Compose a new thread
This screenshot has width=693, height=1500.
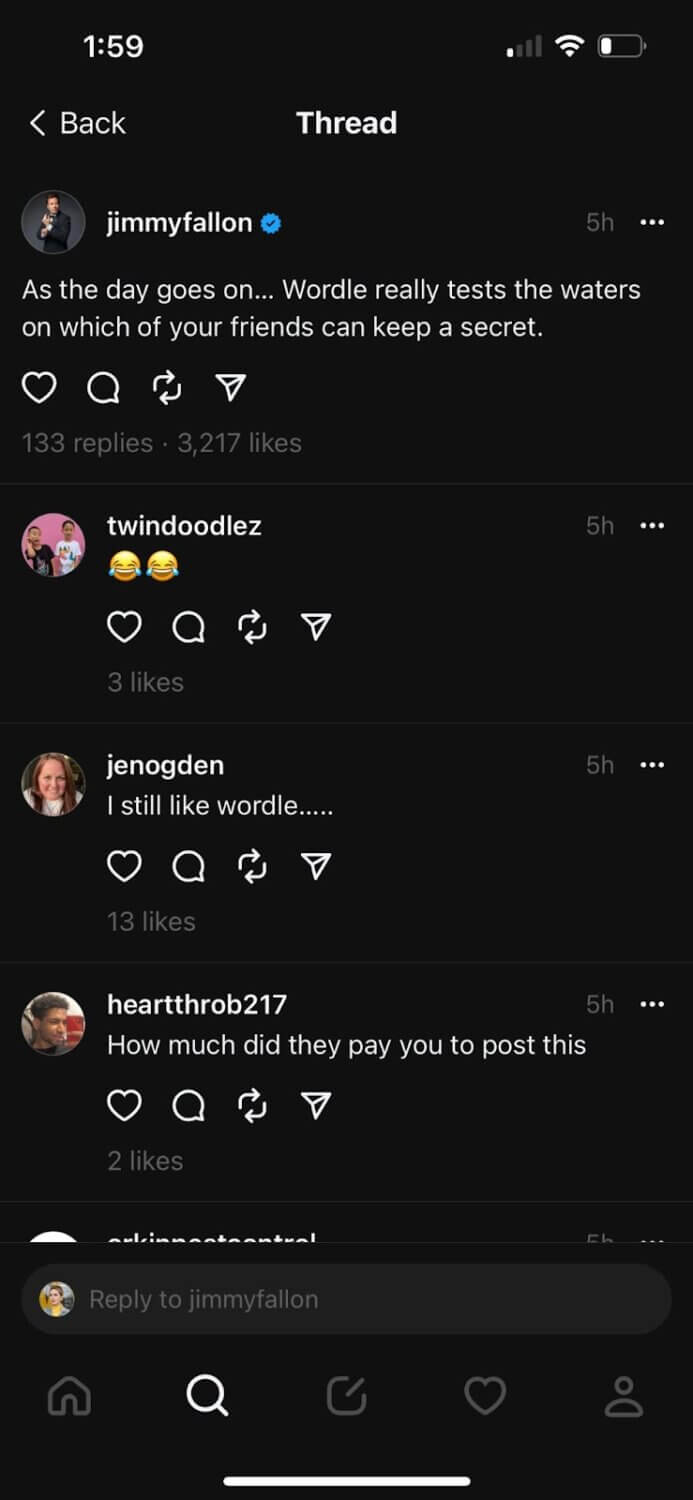point(346,1396)
